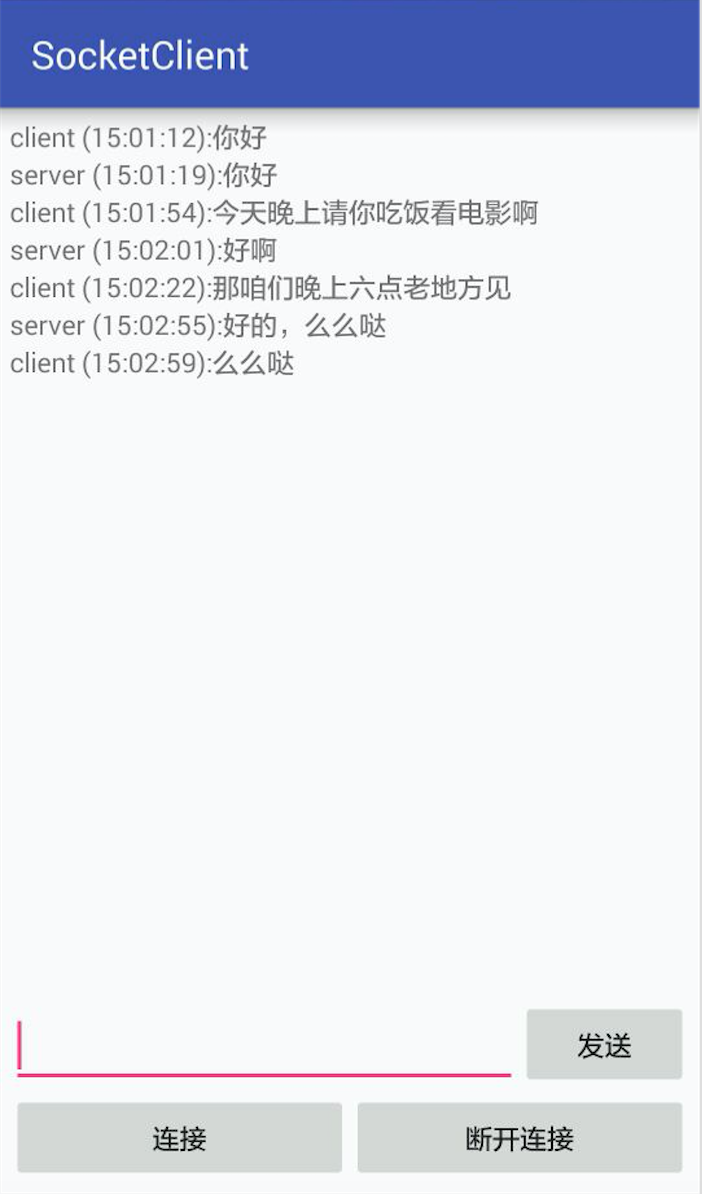
Task: Tap the 断开连接 disconnect button
Action: [519, 1138]
